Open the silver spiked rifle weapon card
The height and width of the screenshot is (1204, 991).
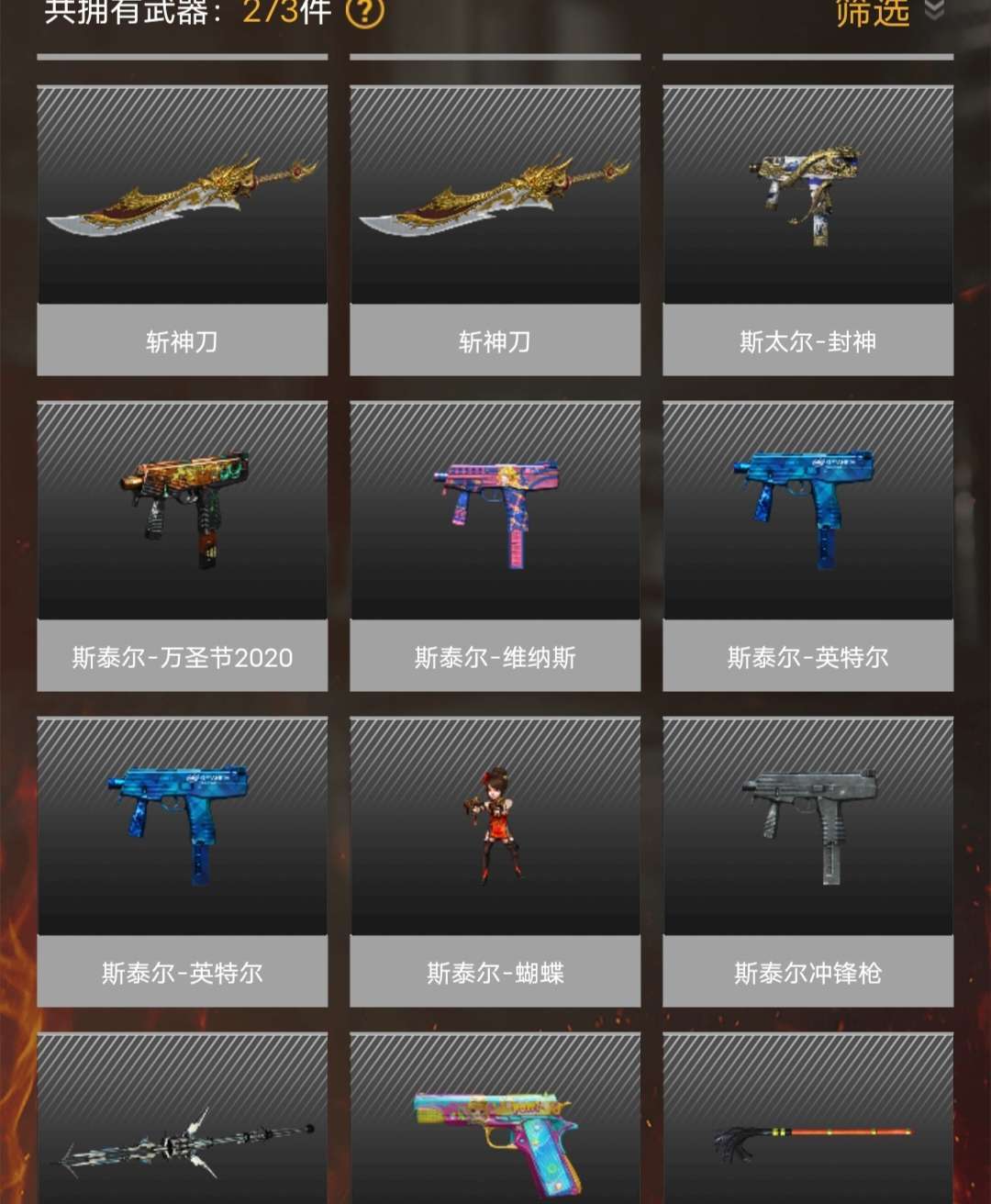point(182,1129)
